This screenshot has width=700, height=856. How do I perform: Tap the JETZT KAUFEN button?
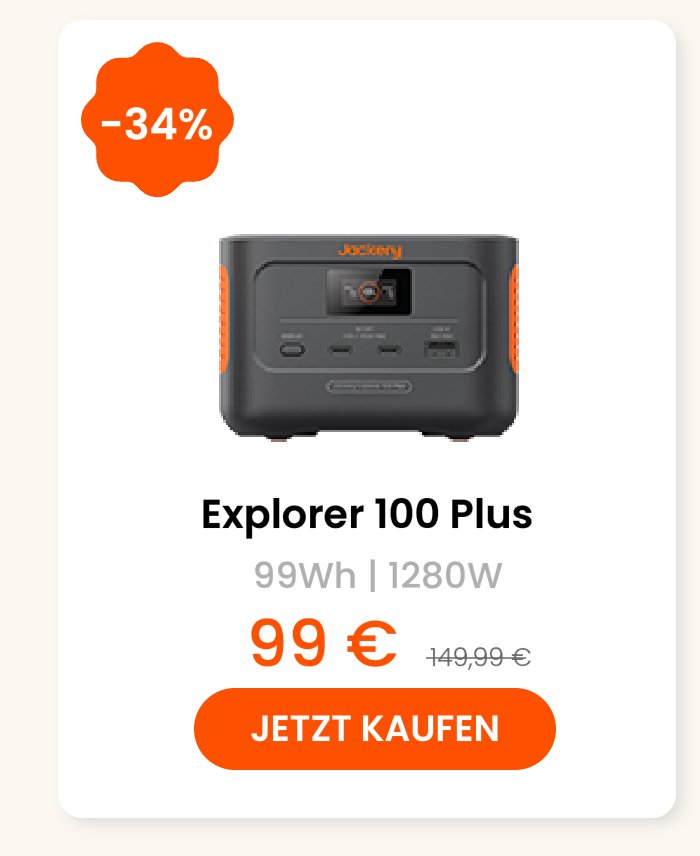374,729
